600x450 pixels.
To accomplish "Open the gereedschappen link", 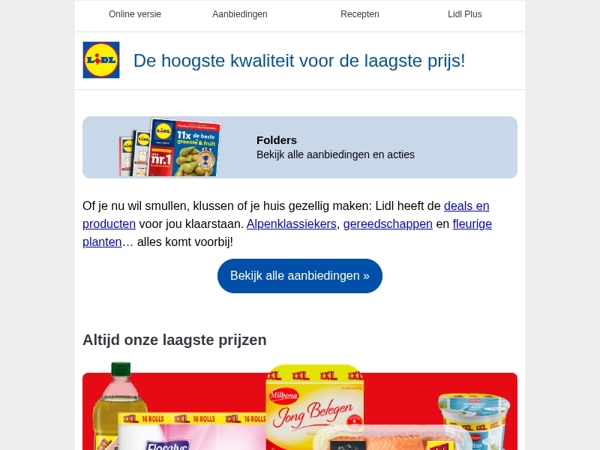I will click(388, 224).
